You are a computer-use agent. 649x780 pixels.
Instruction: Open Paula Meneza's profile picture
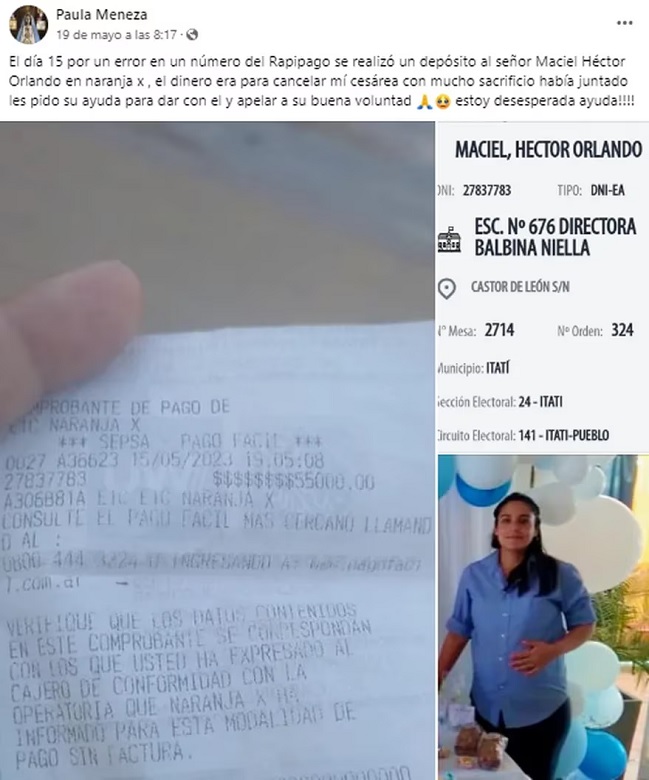[x=28, y=24]
